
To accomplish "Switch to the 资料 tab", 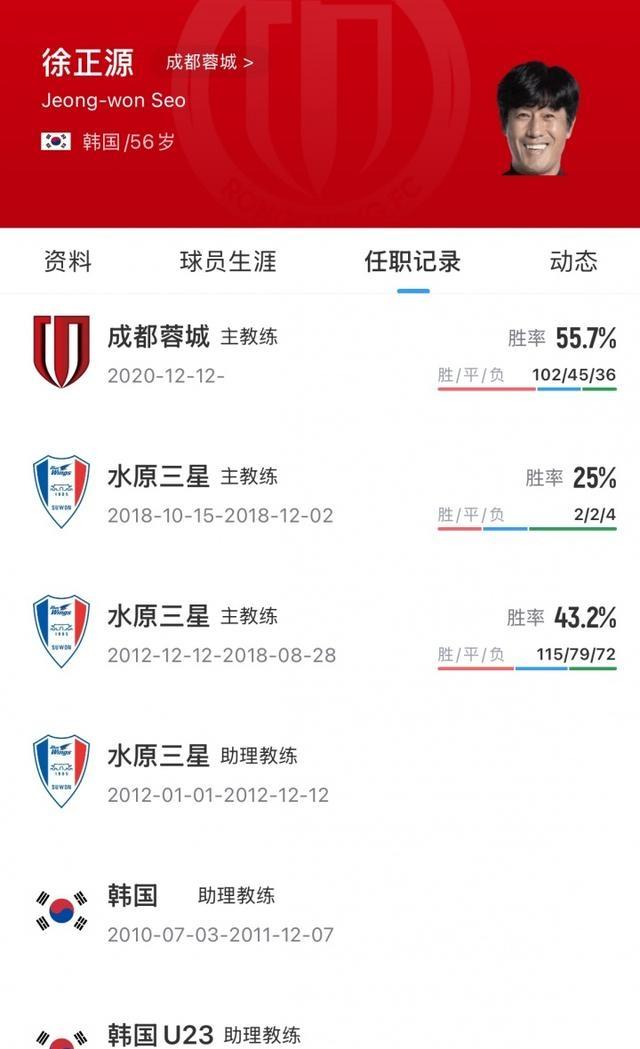I will [x=68, y=262].
